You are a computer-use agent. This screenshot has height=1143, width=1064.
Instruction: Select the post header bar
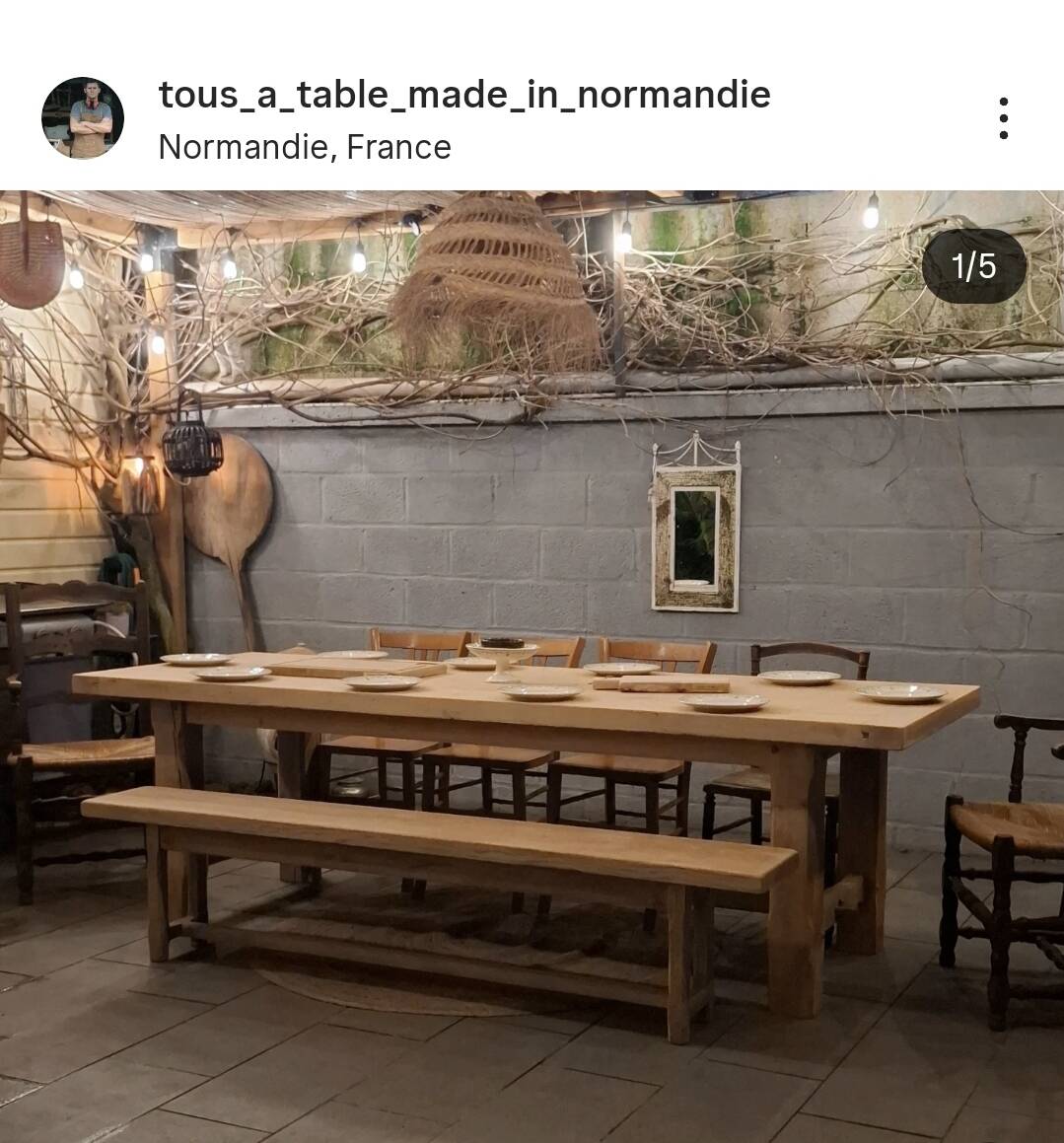532,116
